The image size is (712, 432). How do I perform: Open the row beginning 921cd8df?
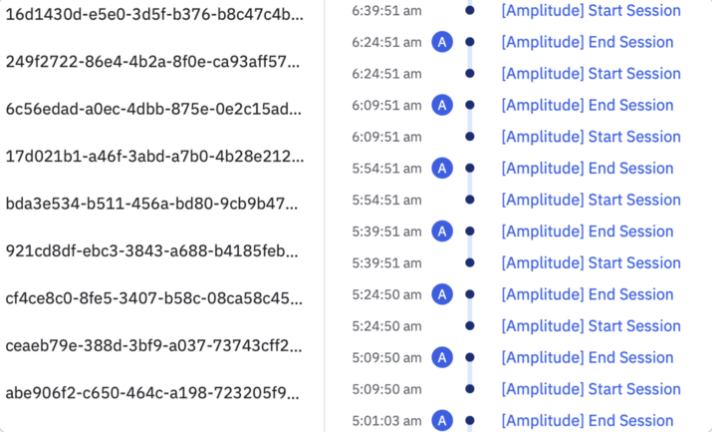pyautogui.click(x=152, y=250)
